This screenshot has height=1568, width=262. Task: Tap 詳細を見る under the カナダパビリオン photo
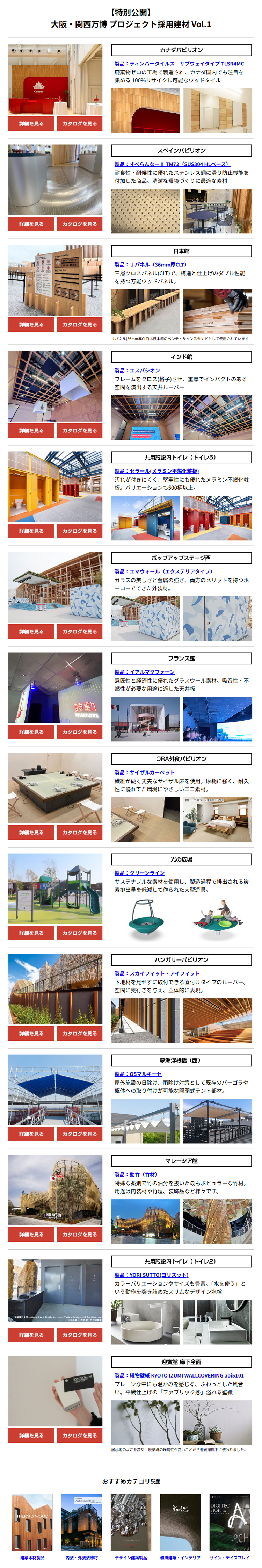31,124
